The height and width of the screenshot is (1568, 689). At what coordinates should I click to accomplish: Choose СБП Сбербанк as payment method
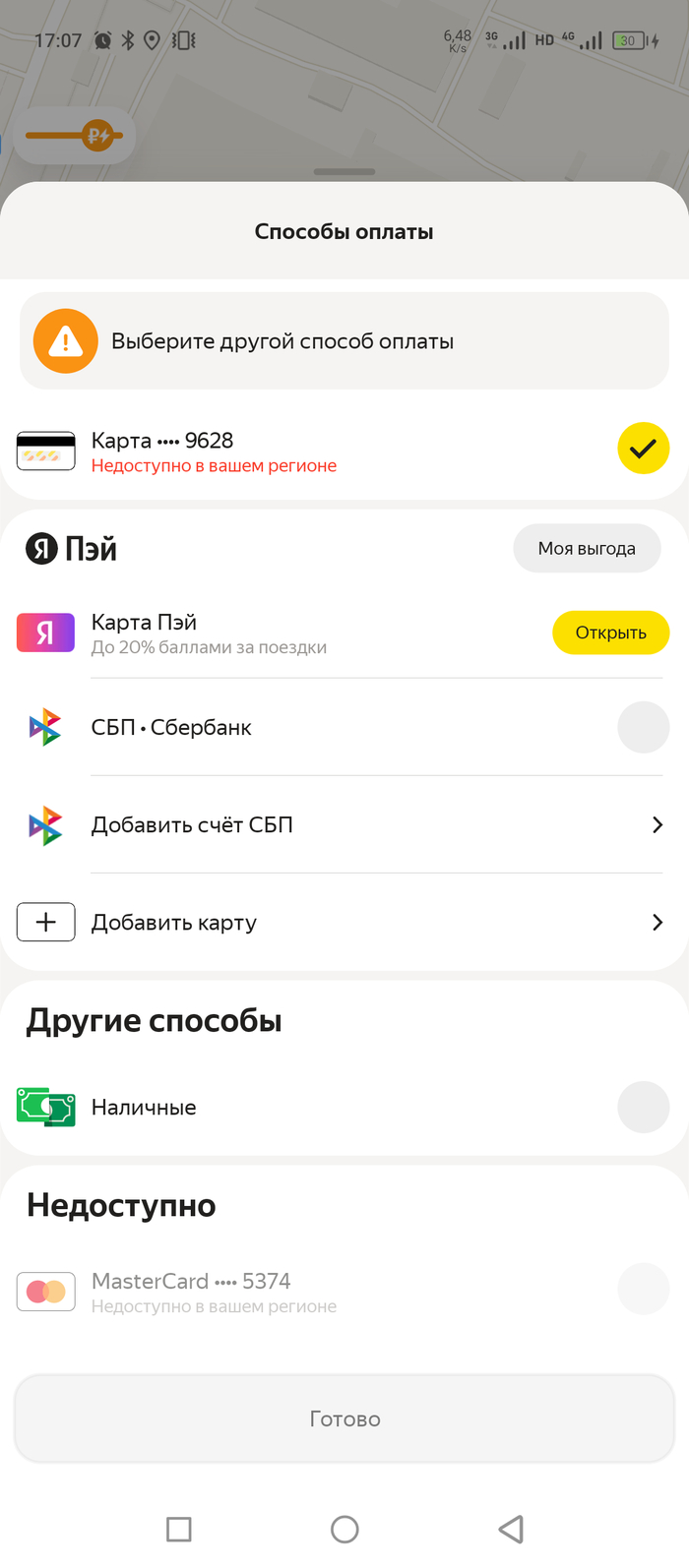coord(344,728)
